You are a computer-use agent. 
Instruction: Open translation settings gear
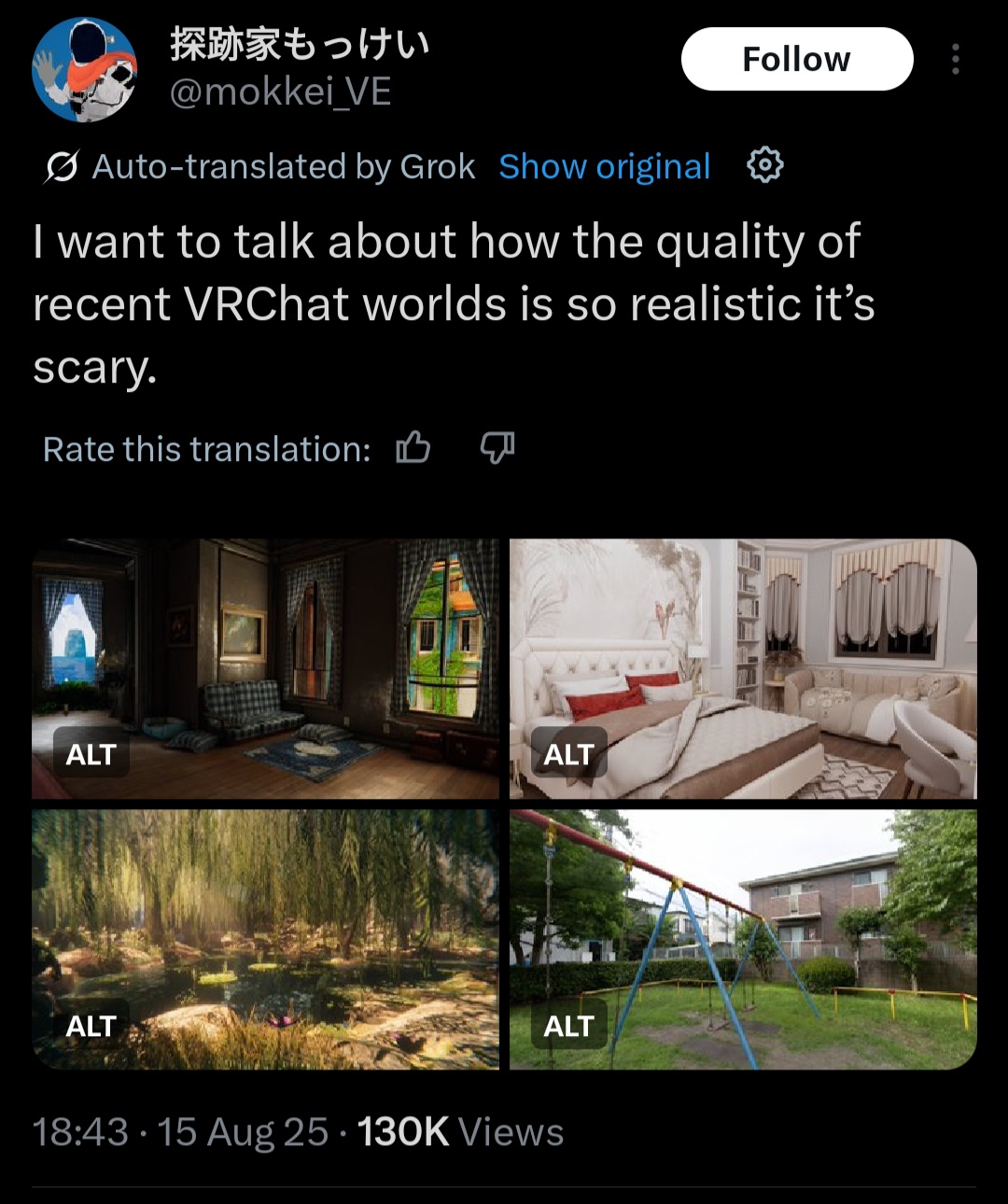tap(764, 165)
